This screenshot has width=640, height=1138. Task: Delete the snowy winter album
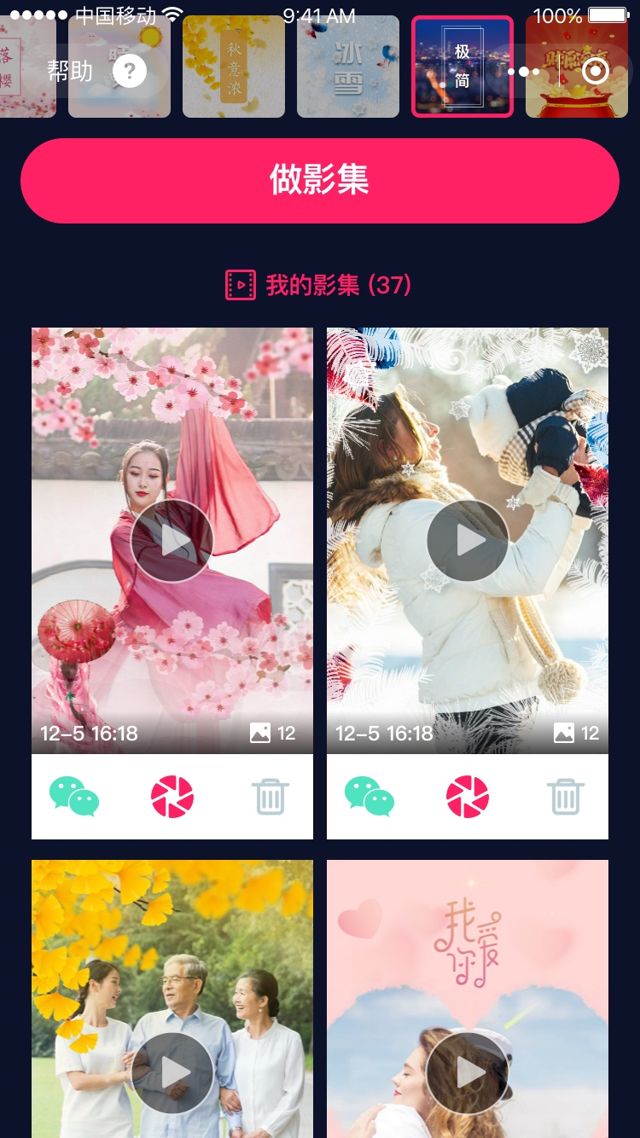coord(565,797)
